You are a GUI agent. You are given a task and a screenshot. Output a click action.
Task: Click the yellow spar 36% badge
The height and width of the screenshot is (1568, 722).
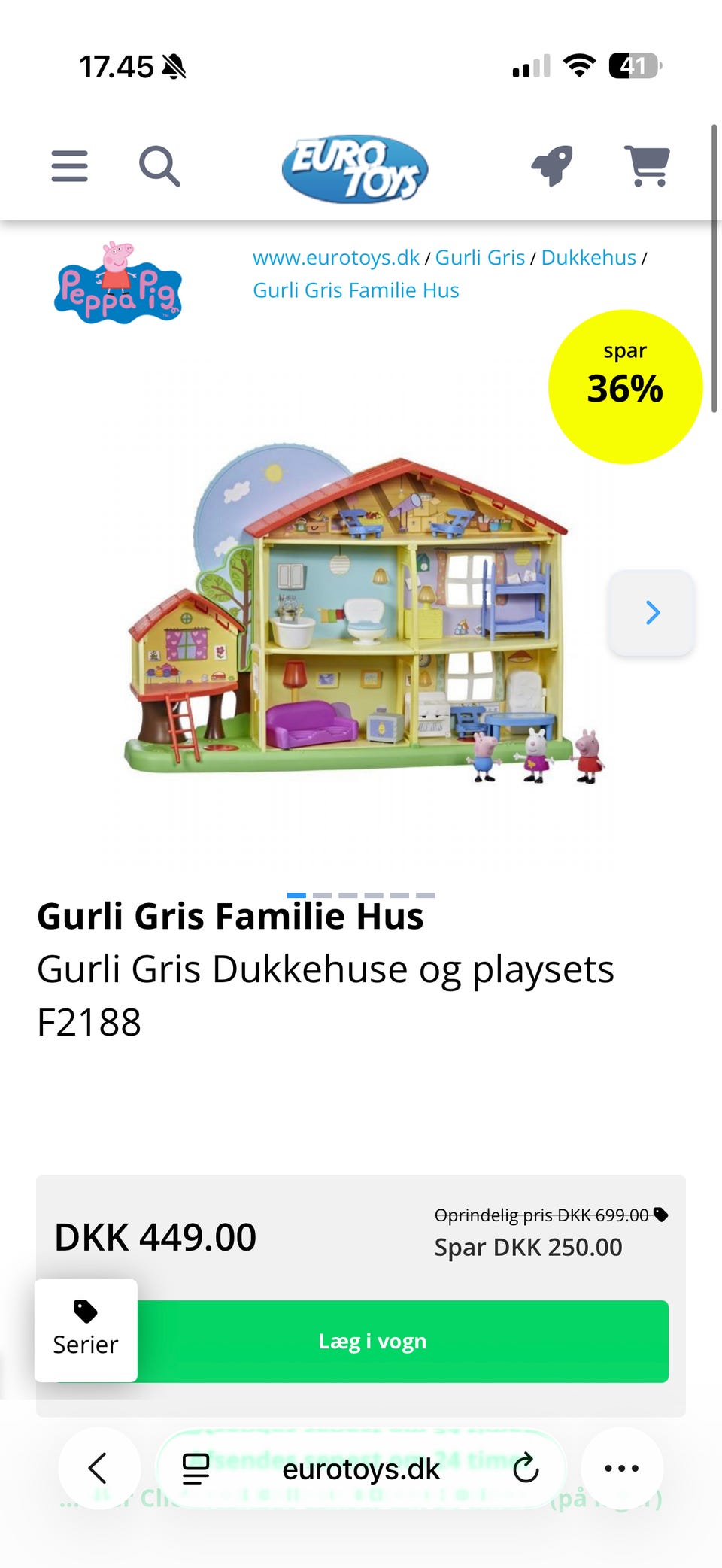tap(625, 384)
